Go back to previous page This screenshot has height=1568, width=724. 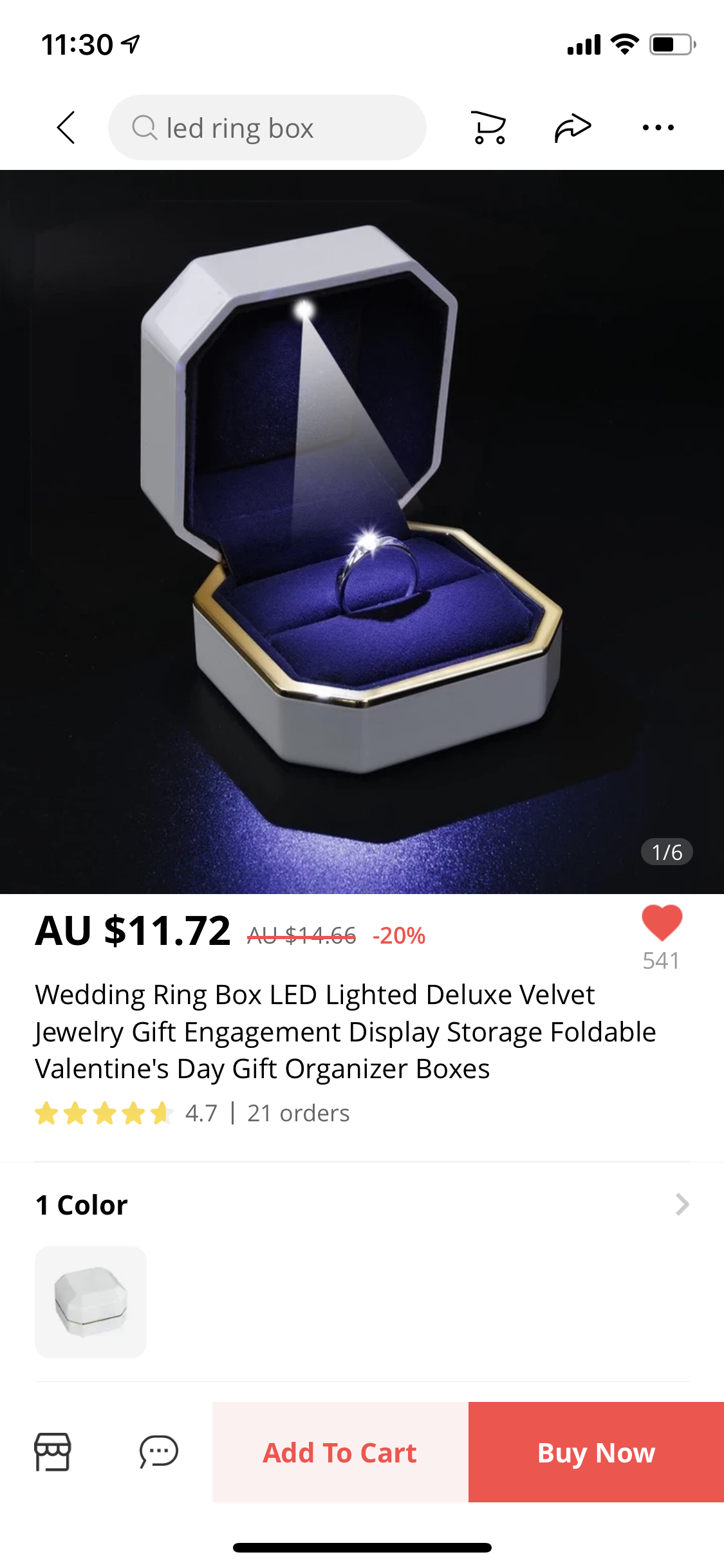pyautogui.click(x=66, y=127)
